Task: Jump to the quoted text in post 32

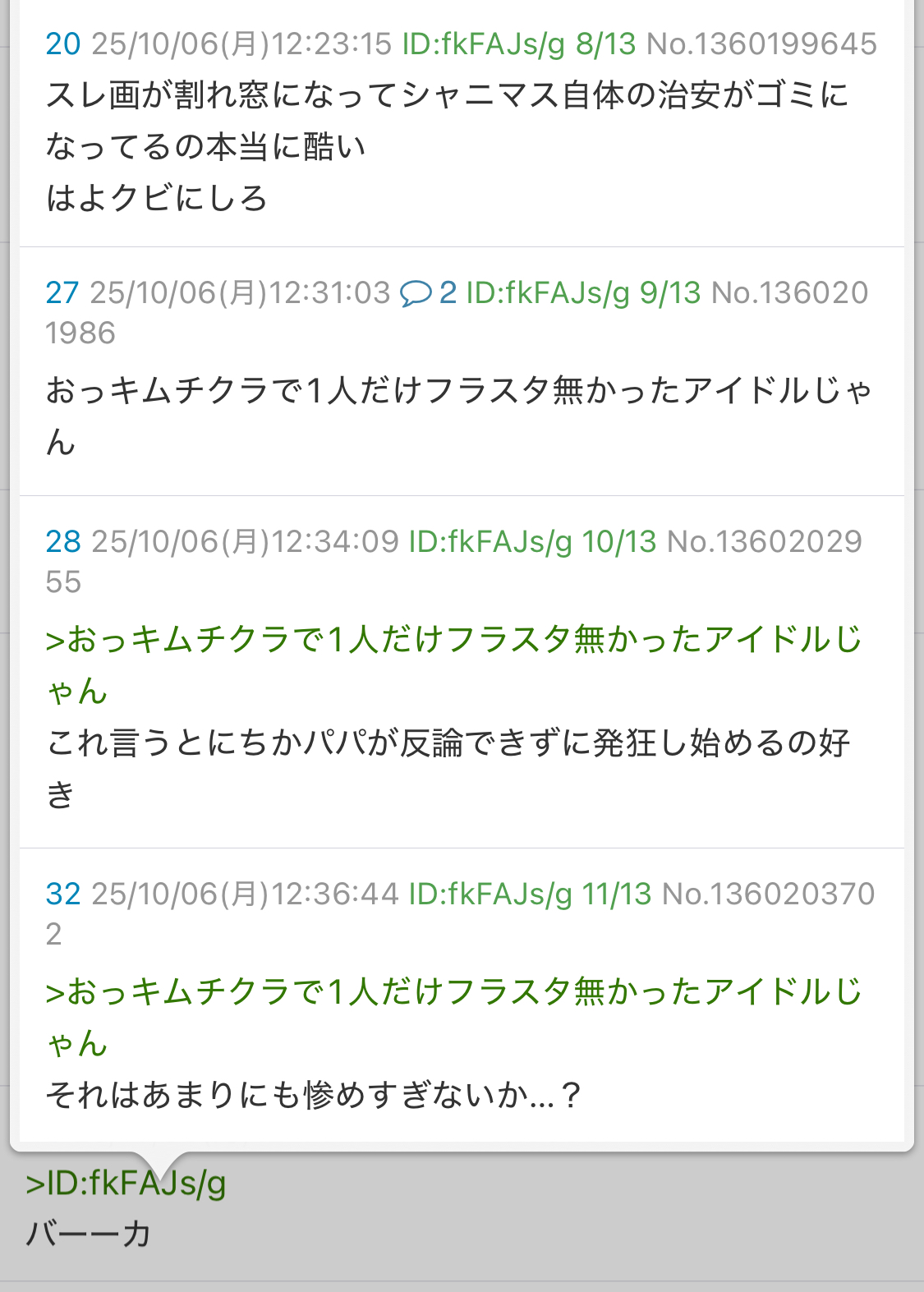Action: coord(453,993)
